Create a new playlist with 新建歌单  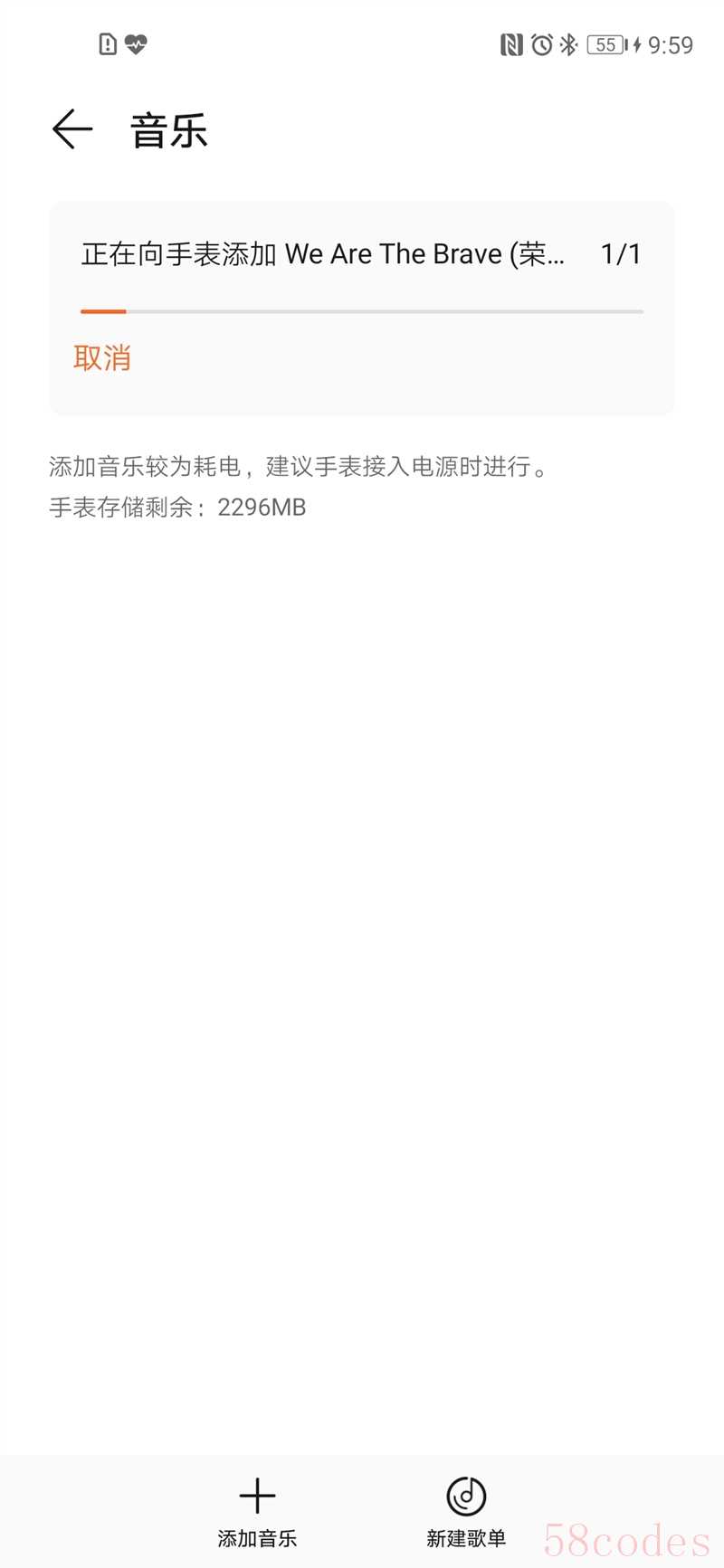pos(466,1512)
